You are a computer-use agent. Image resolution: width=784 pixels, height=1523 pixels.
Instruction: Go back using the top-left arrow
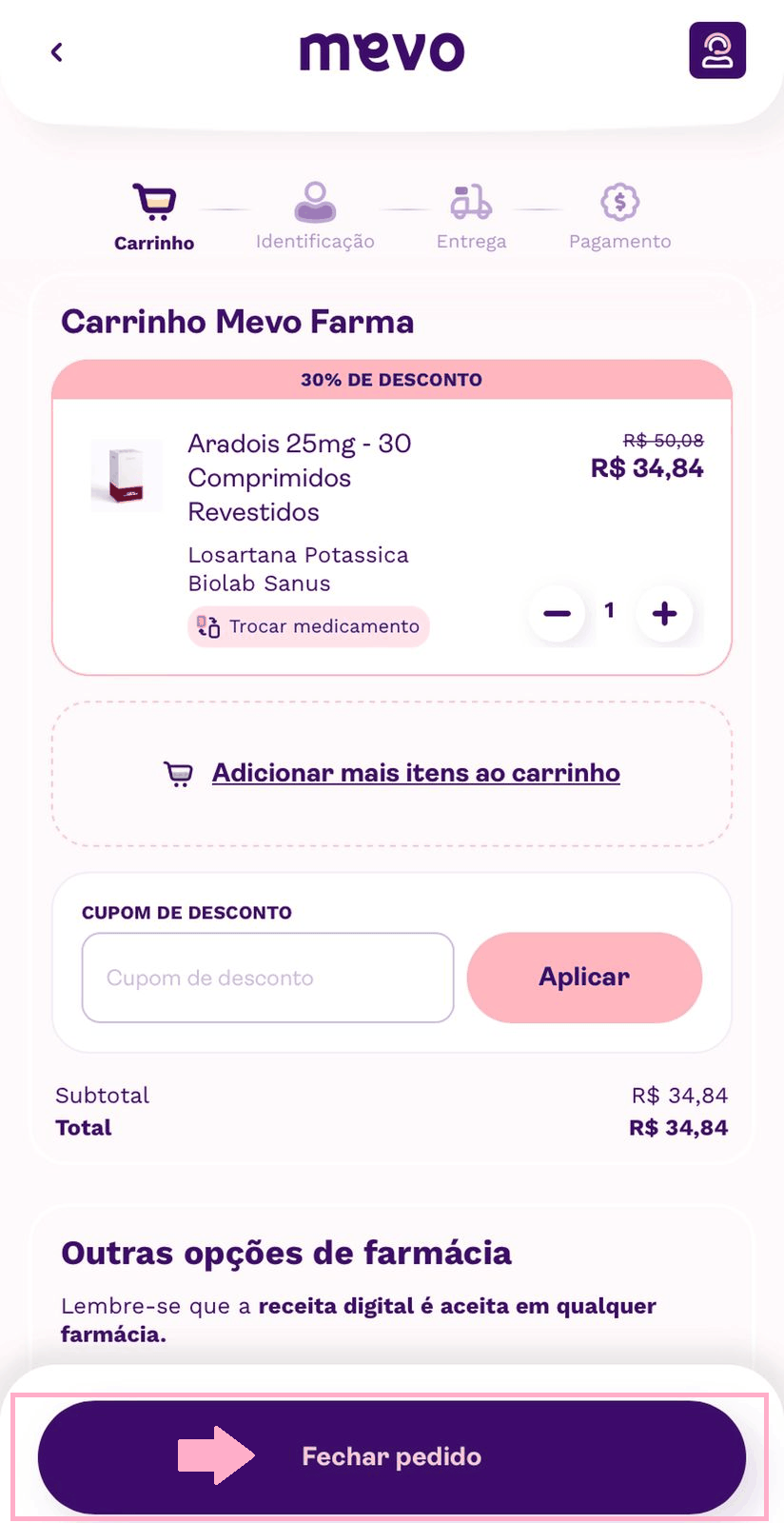tap(57, 52)
